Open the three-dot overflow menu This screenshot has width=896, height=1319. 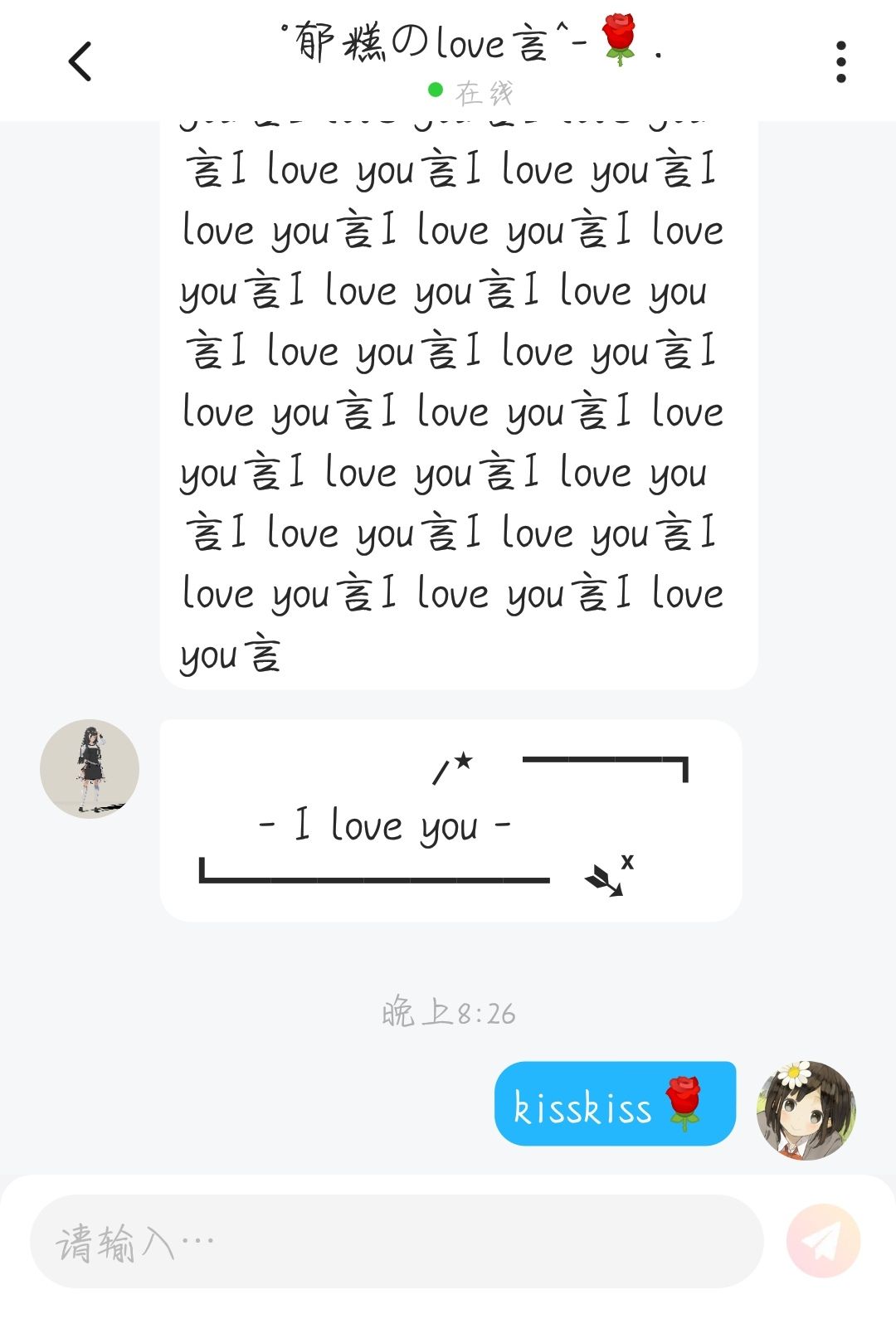840,61
